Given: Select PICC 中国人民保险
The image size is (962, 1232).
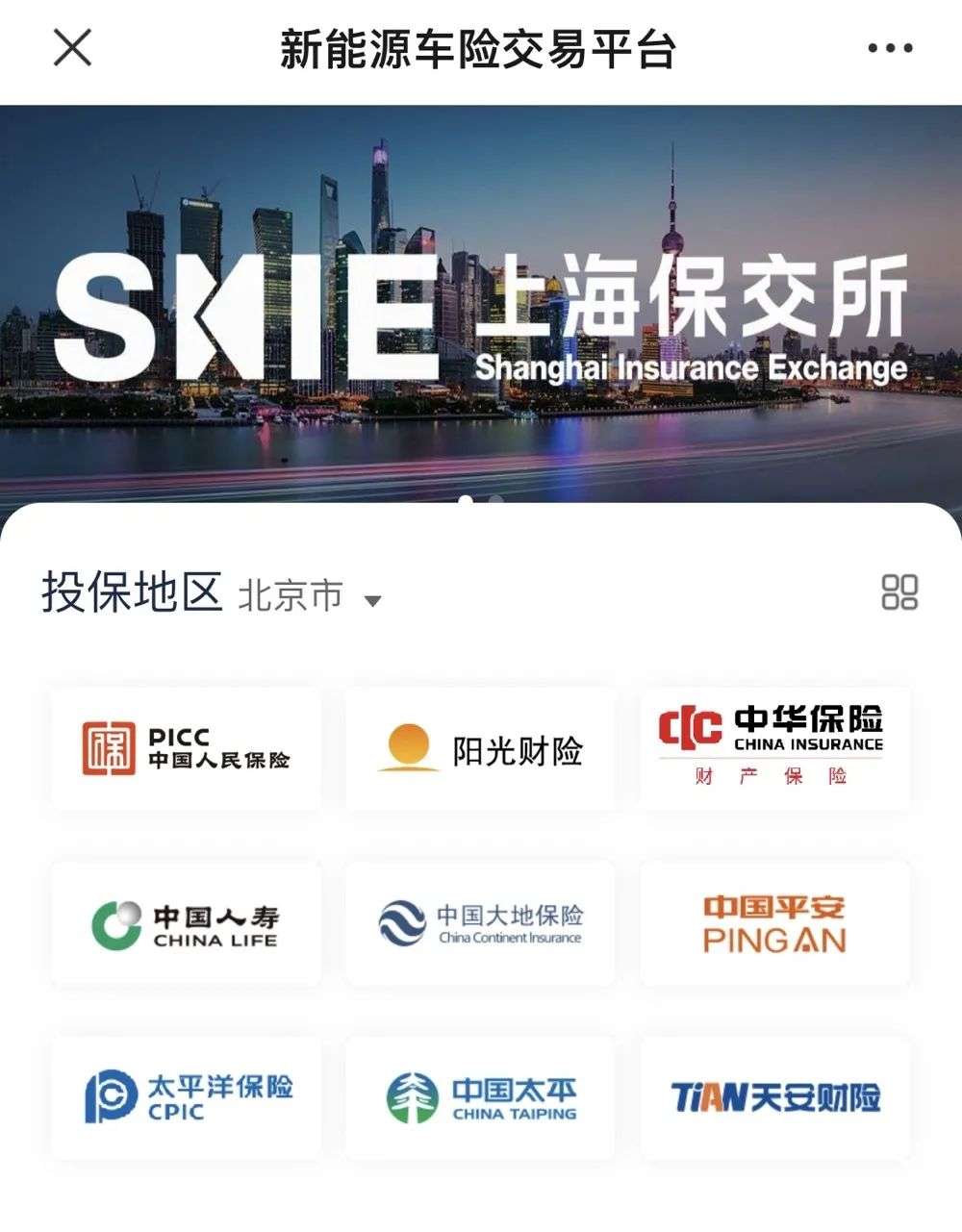Looking at the screenshot, I should coord(186,749).
